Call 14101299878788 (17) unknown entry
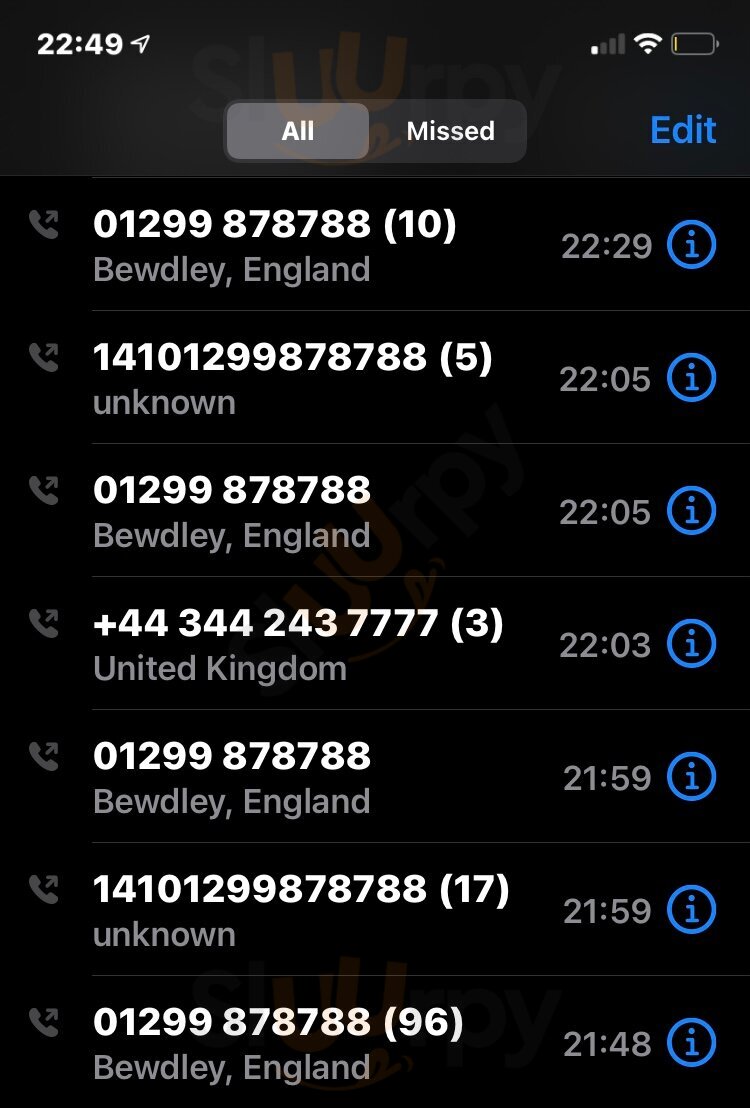Image resolution: width=750 pixels, height=1108 pixels. click(300, 910)
